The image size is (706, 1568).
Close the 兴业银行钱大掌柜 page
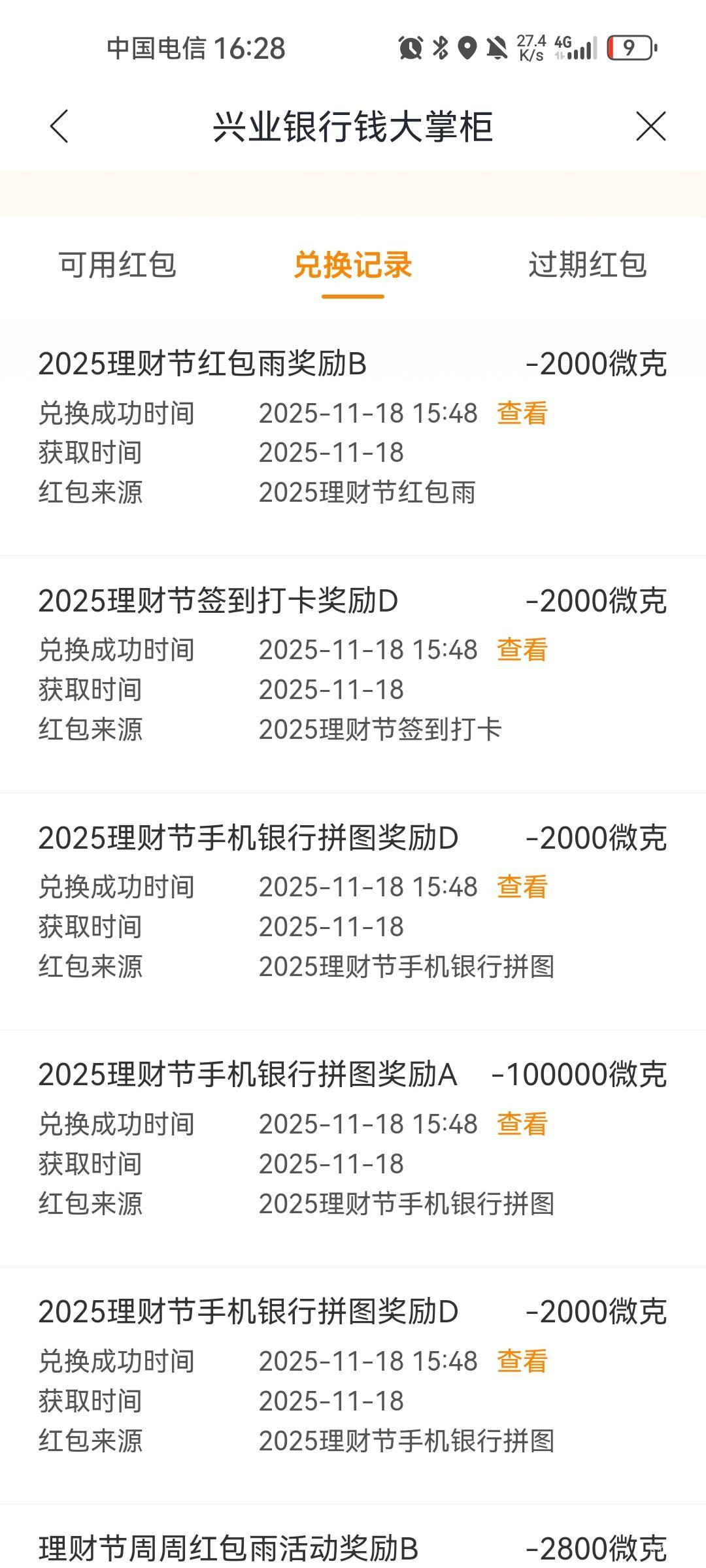(650, 126)
